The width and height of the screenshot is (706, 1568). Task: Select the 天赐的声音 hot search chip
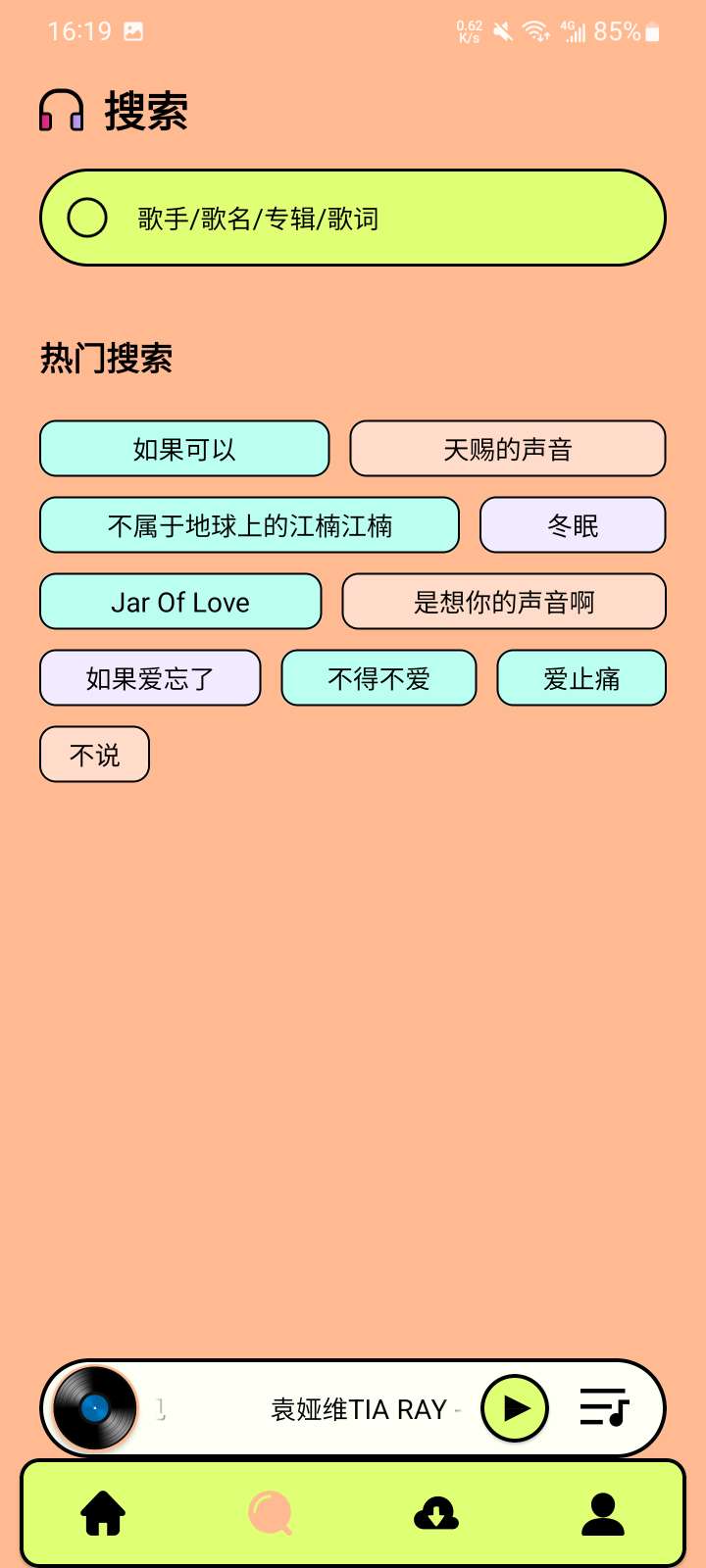click(507, 449)
